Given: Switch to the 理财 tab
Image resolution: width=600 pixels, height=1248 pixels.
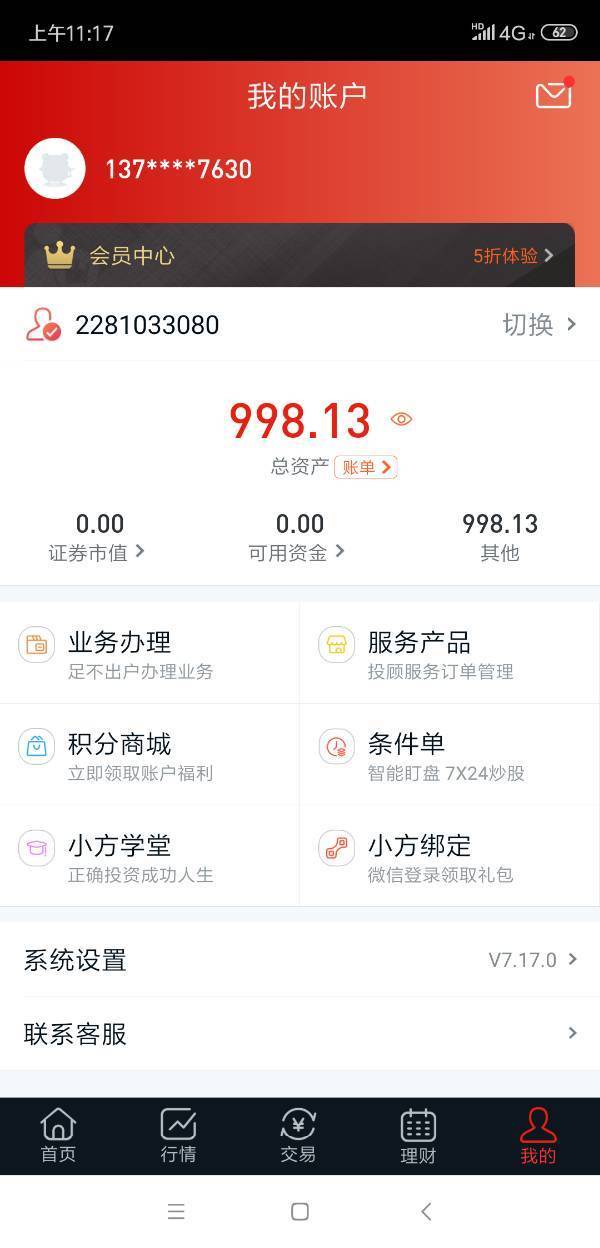Looking at the screenshot, I should [x=418, y=1136].
